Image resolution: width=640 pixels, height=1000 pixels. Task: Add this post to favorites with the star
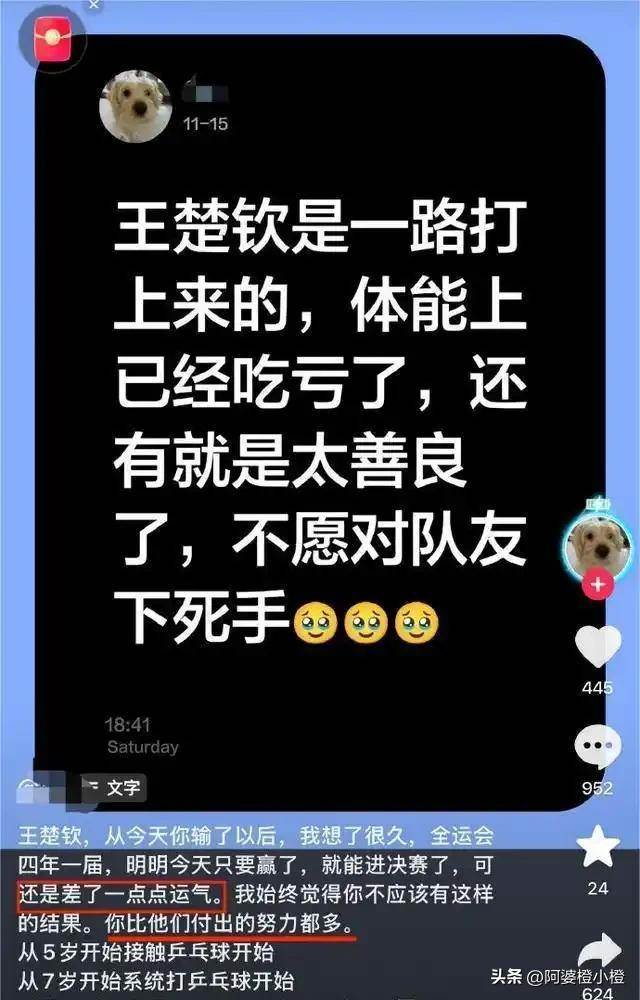click(597, 847)
